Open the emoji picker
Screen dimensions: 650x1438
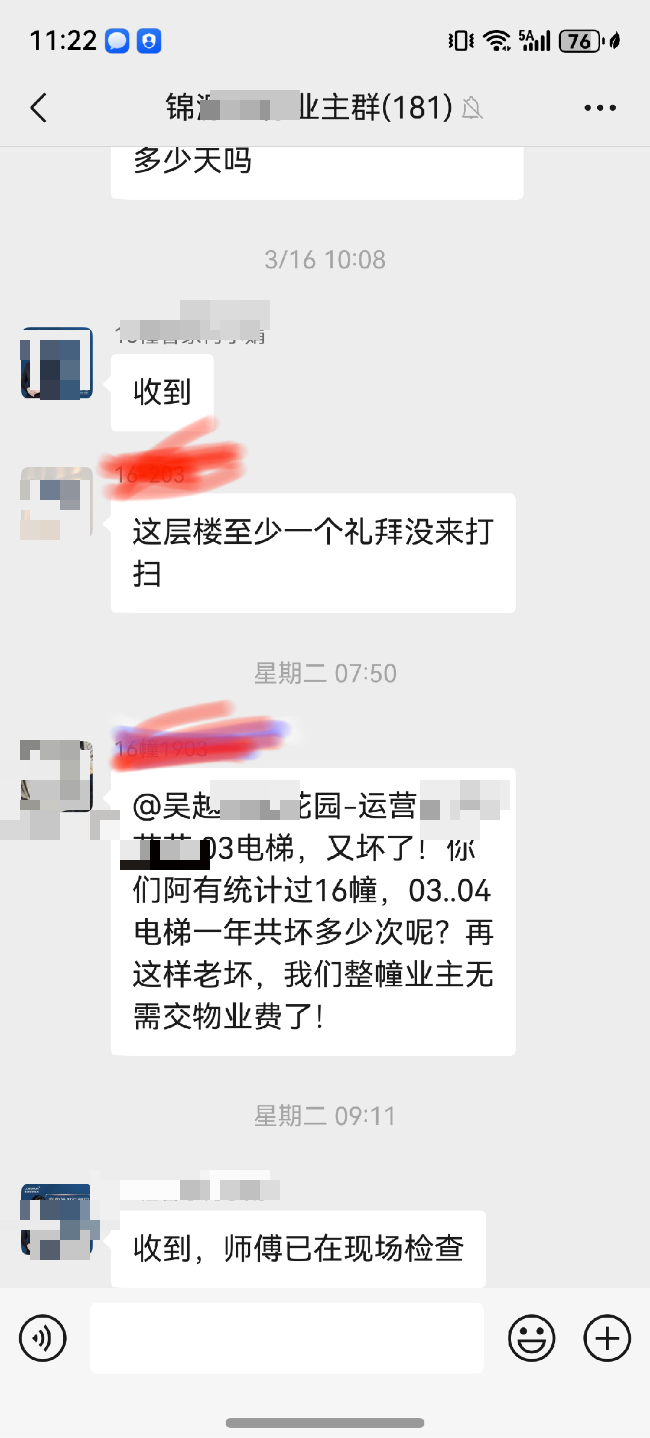[x=531, y=1338]
